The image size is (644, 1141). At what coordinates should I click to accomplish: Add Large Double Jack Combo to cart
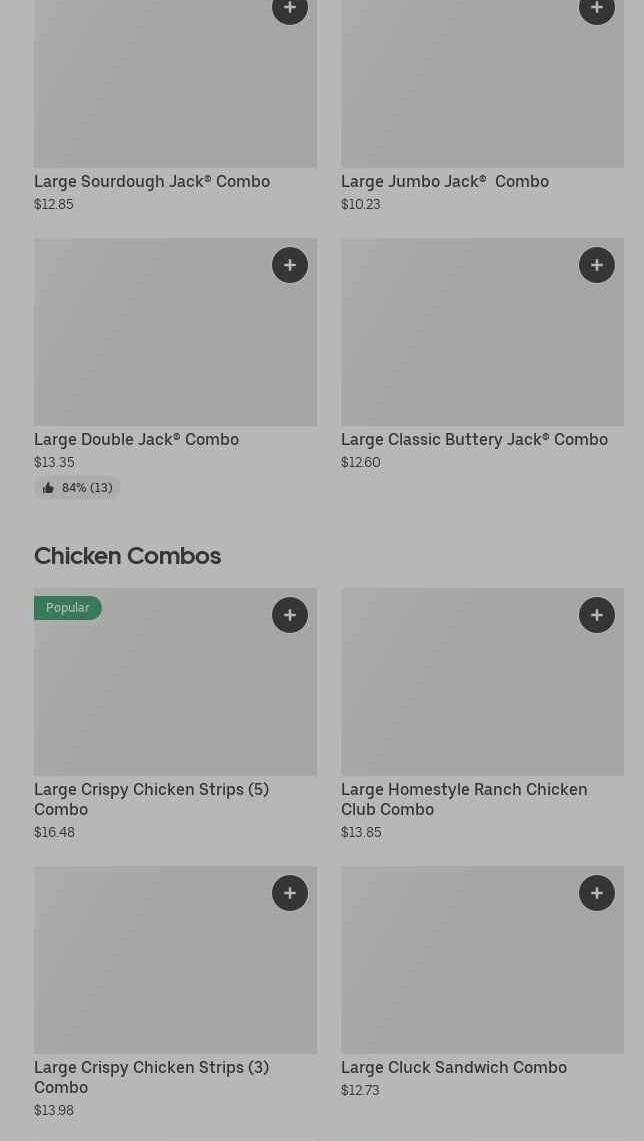point(290,265)
